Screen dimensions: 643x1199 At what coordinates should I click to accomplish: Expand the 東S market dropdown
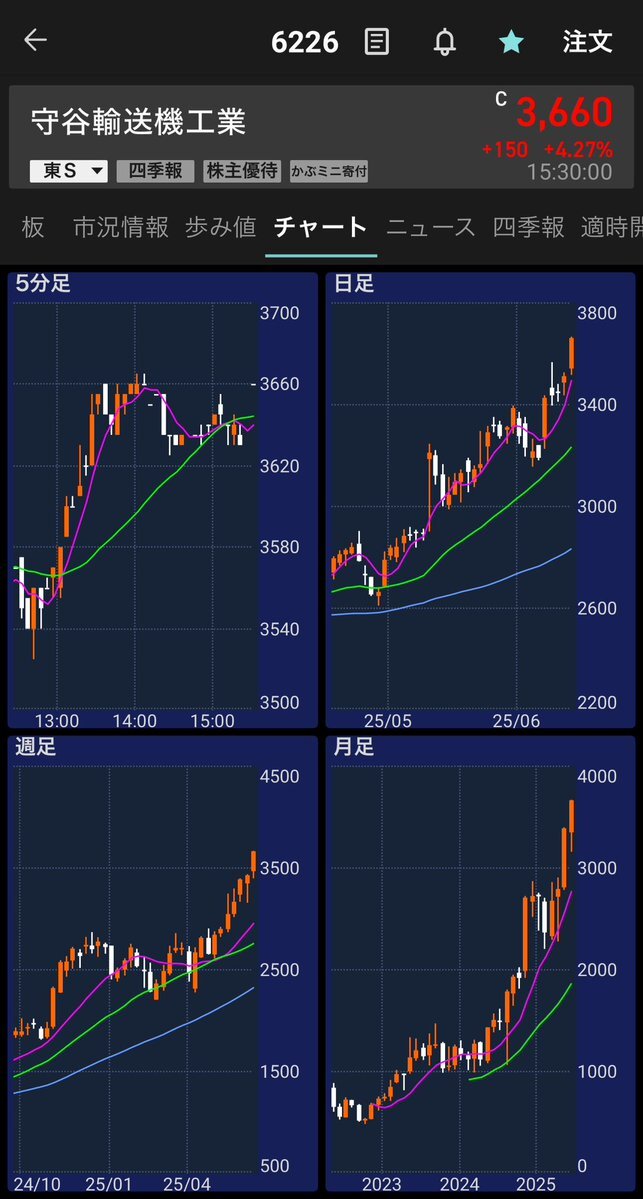[69, 171]
